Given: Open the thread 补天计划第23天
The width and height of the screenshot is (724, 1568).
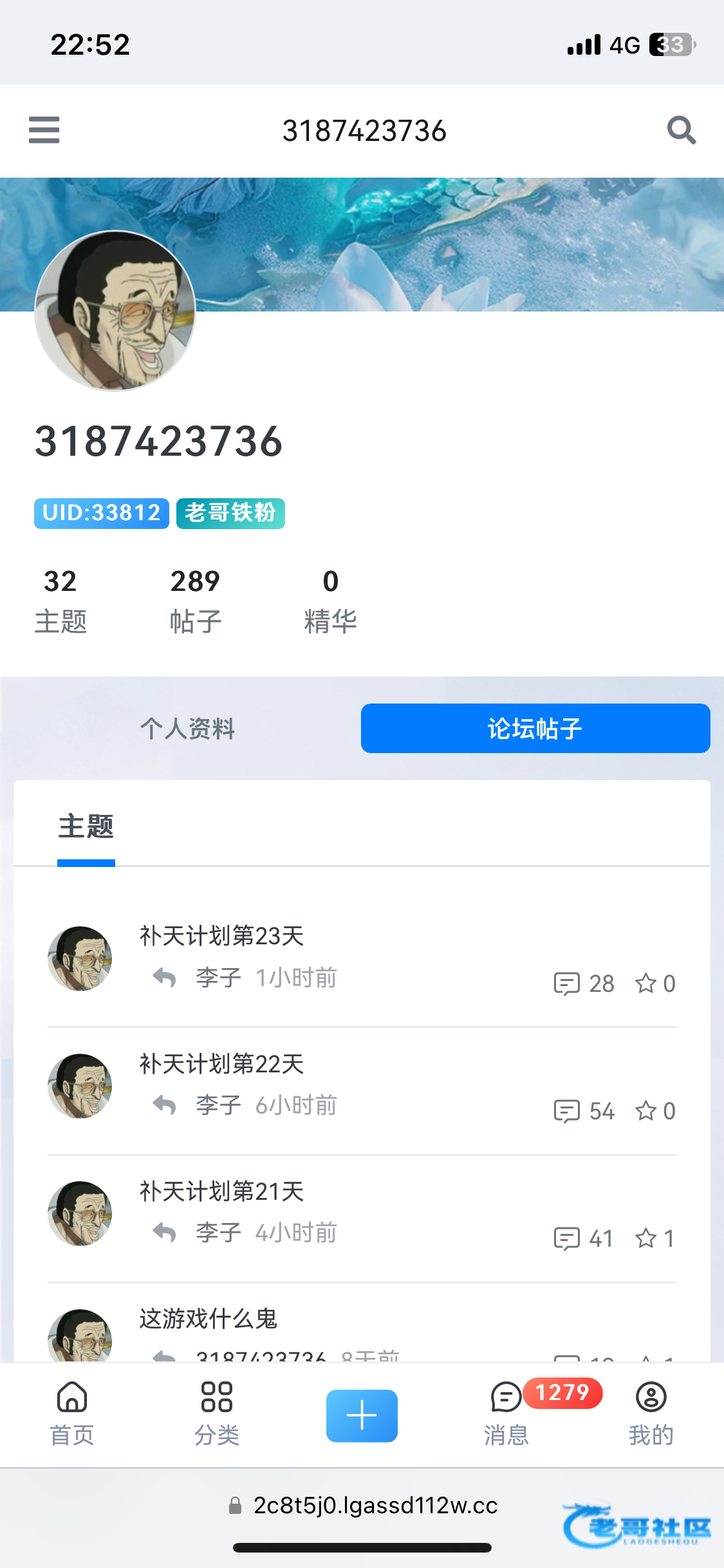Looking at the screenshot, I should (222, 936).
